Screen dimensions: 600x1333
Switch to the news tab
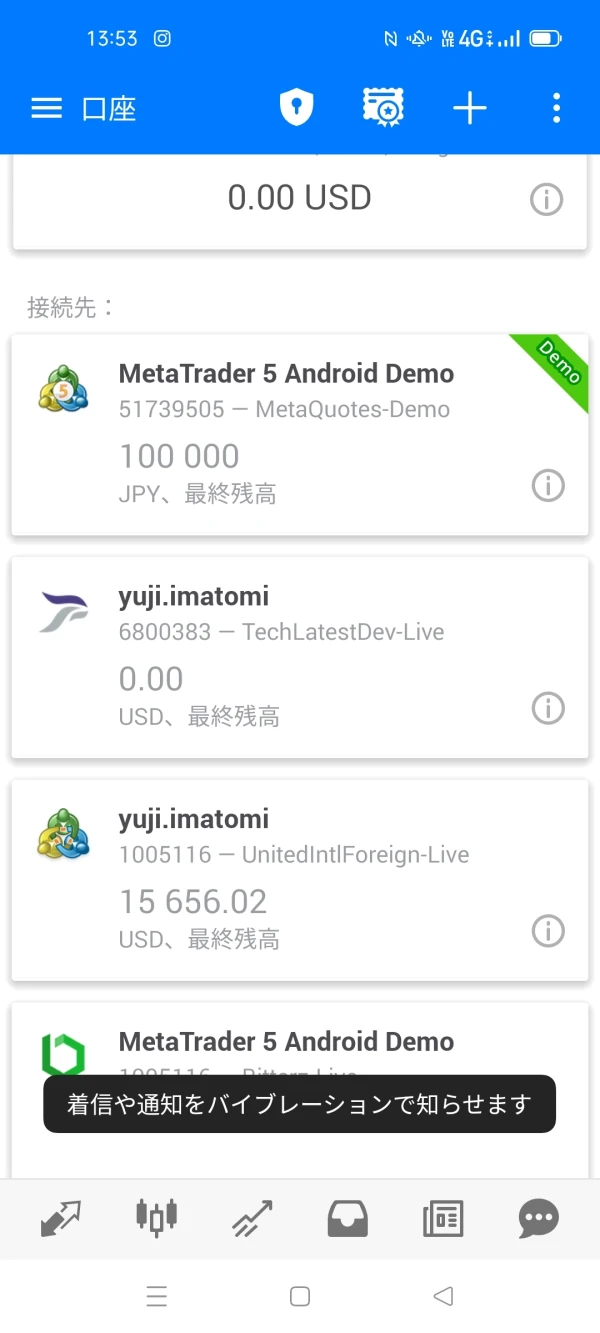(x=443, y=1218)
